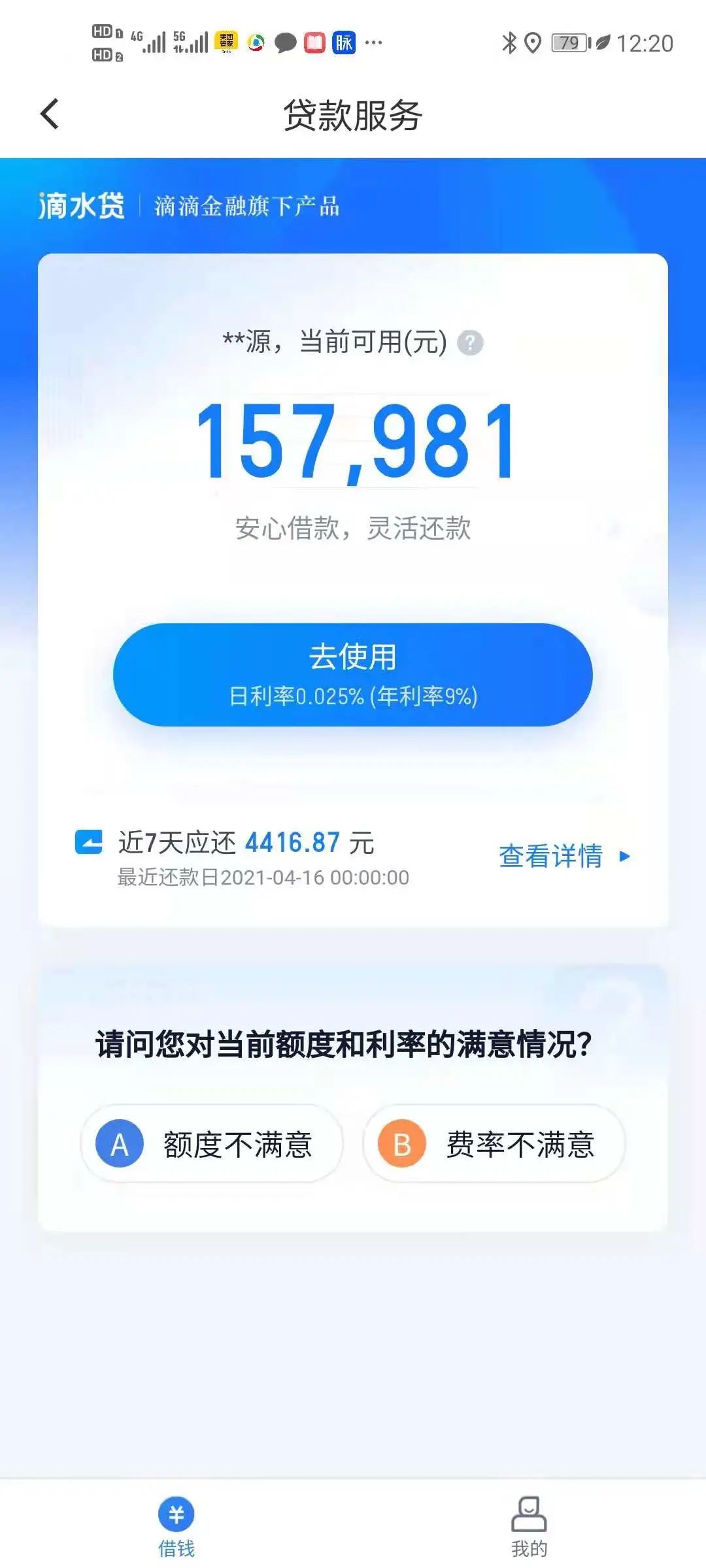The height and width of the screenshot is (1568, 706).
Task: Open the 查看详情 repayment details
Action: [563, 856]
